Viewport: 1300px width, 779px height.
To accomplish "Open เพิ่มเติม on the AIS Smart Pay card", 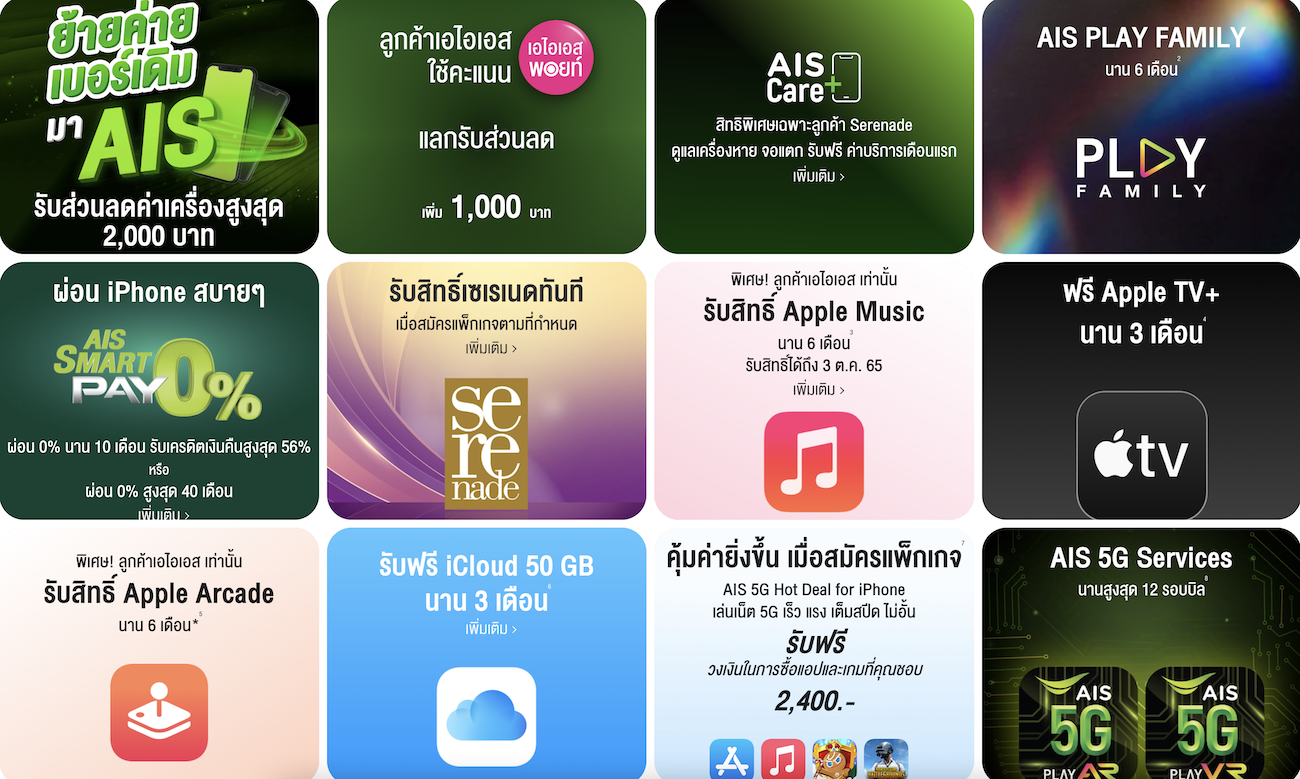I will click(164, 515).
